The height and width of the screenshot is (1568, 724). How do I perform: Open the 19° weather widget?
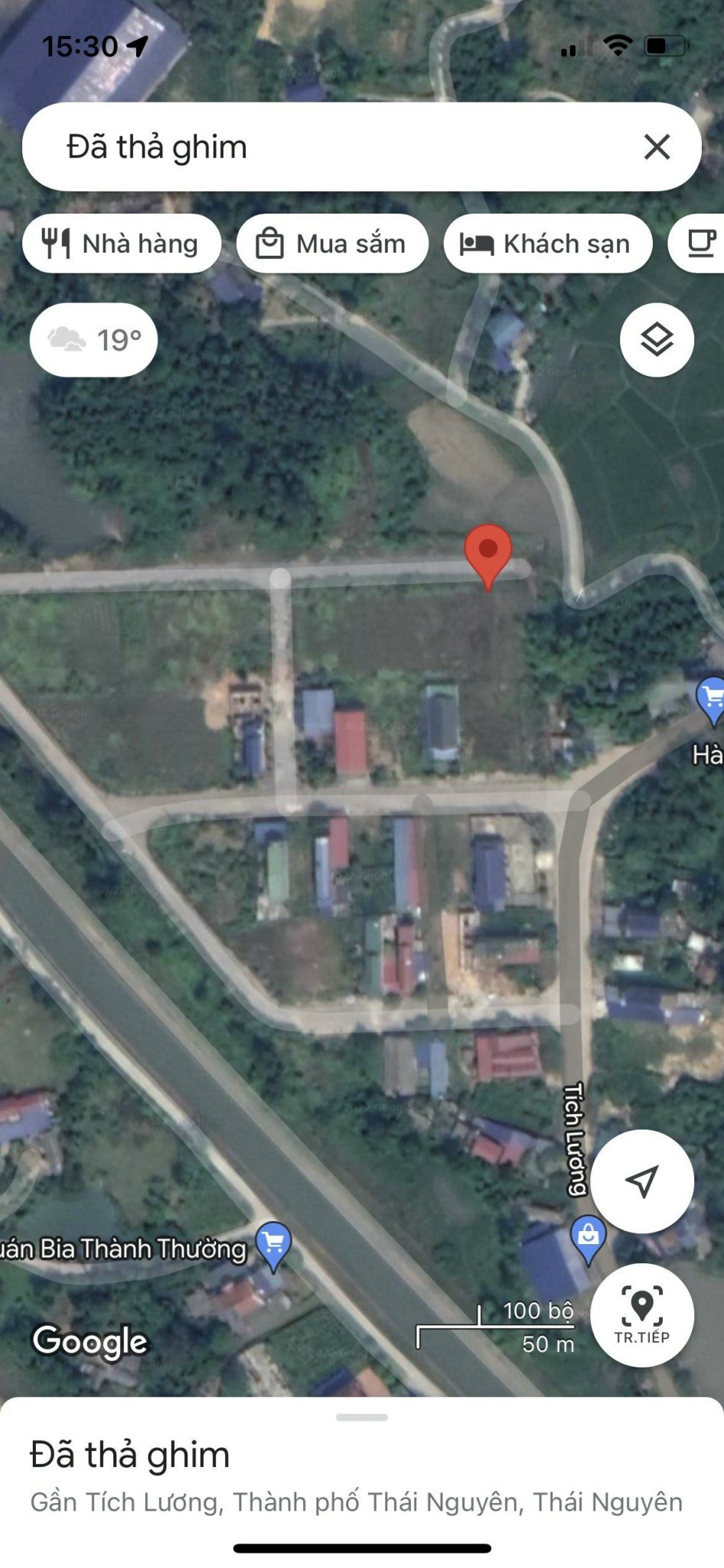[94, 340]
